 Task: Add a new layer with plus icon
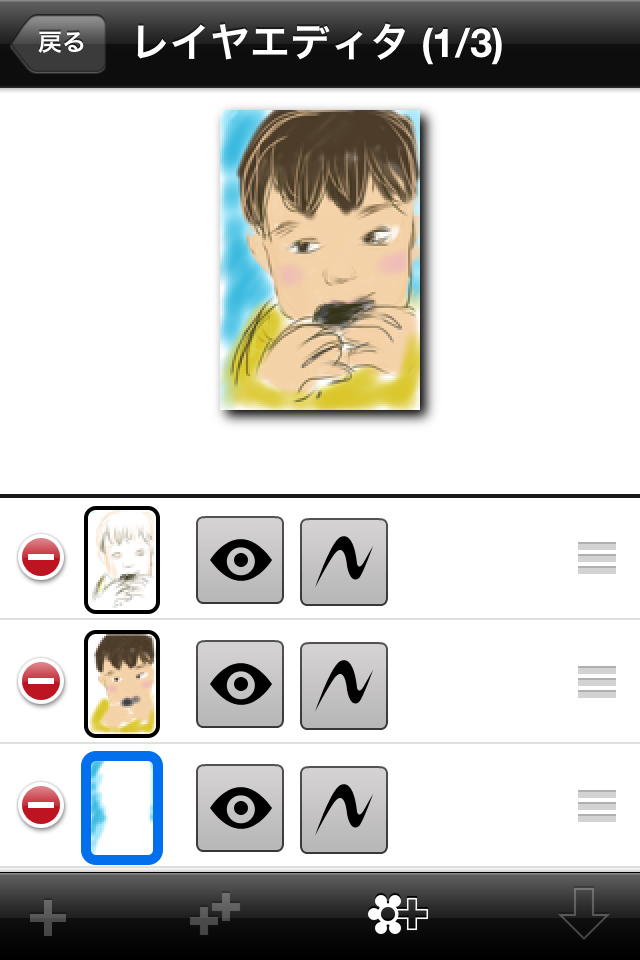pyautogui.click(x=48, y=916)
